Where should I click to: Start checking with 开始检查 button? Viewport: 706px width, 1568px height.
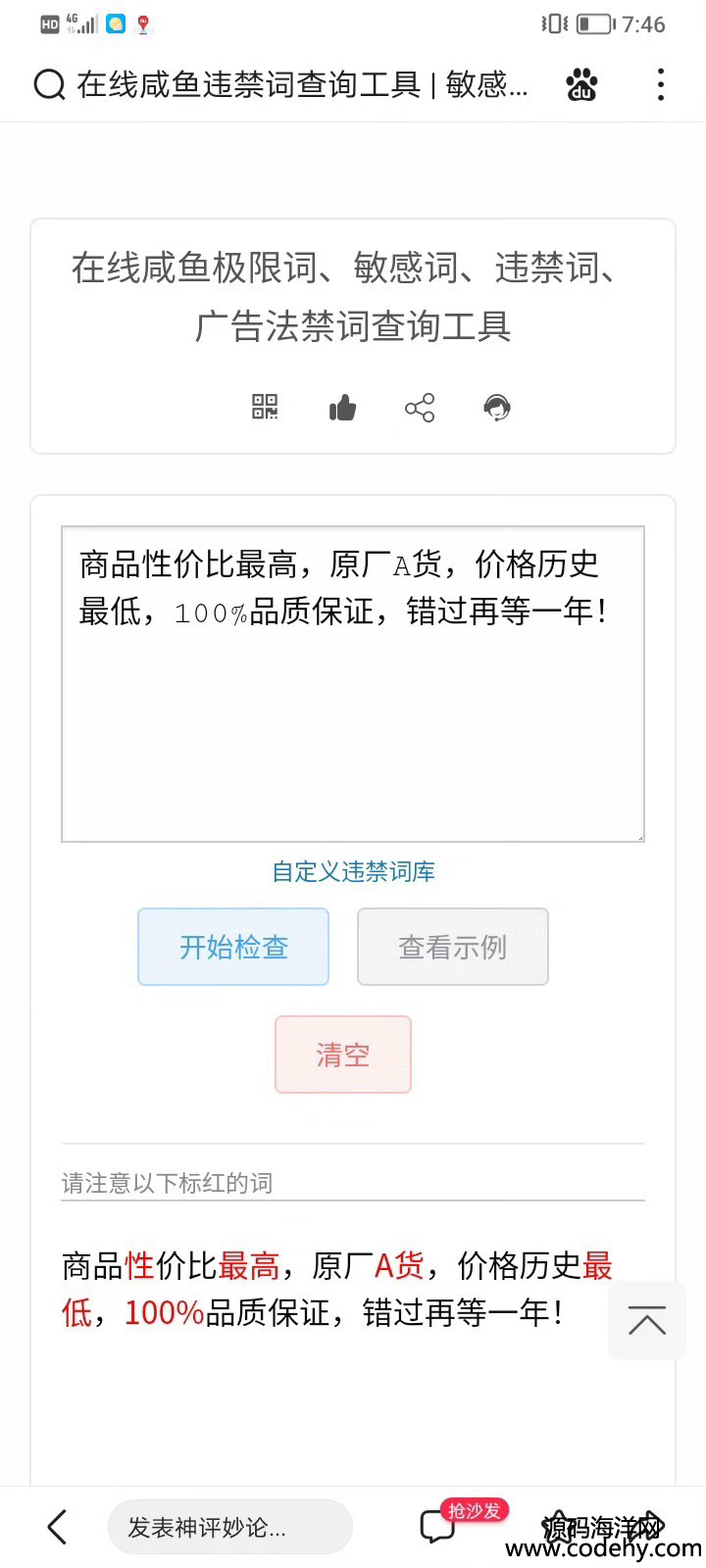click(x=233, y=947)
